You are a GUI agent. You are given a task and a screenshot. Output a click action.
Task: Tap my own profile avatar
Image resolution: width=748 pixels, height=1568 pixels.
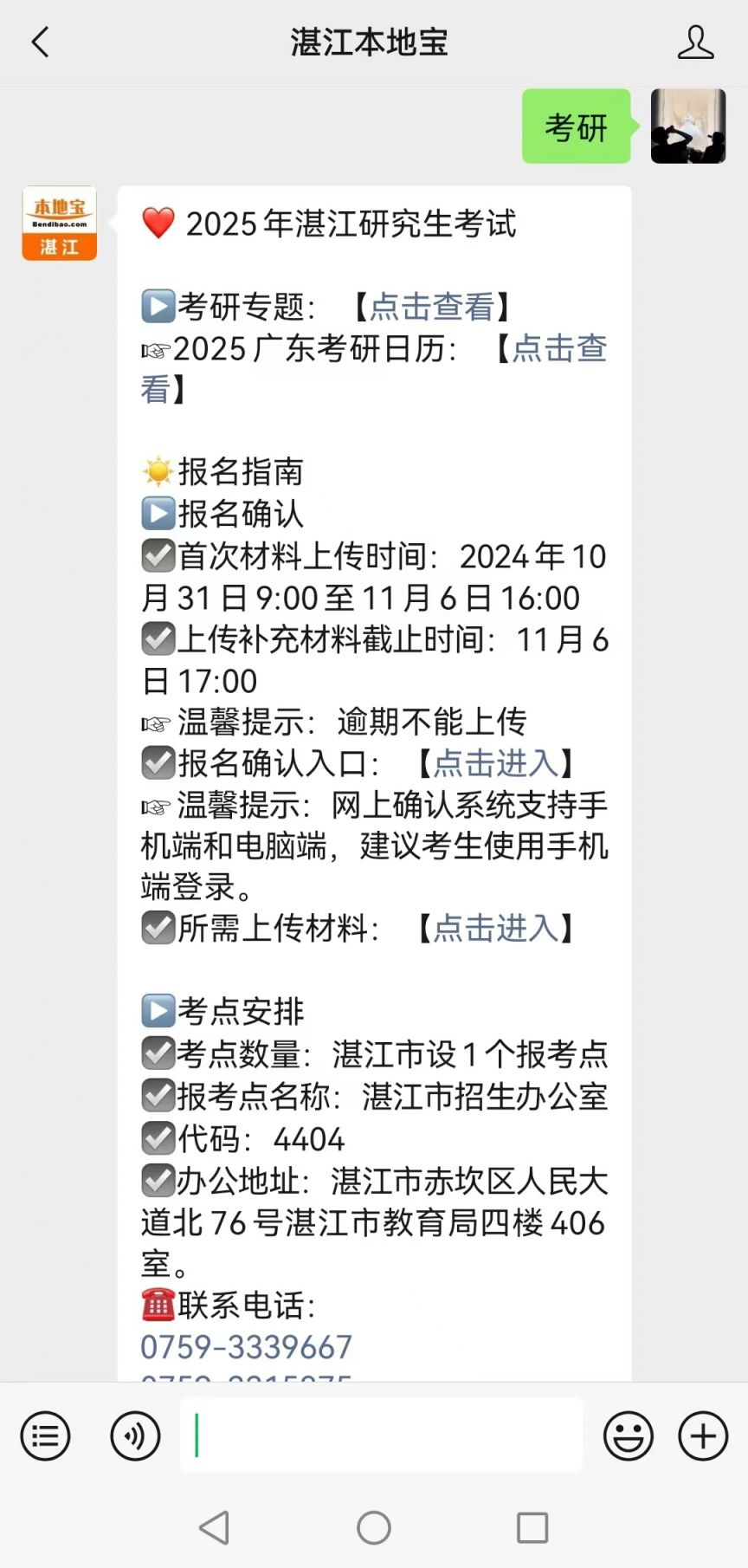[x=687, y=126]
